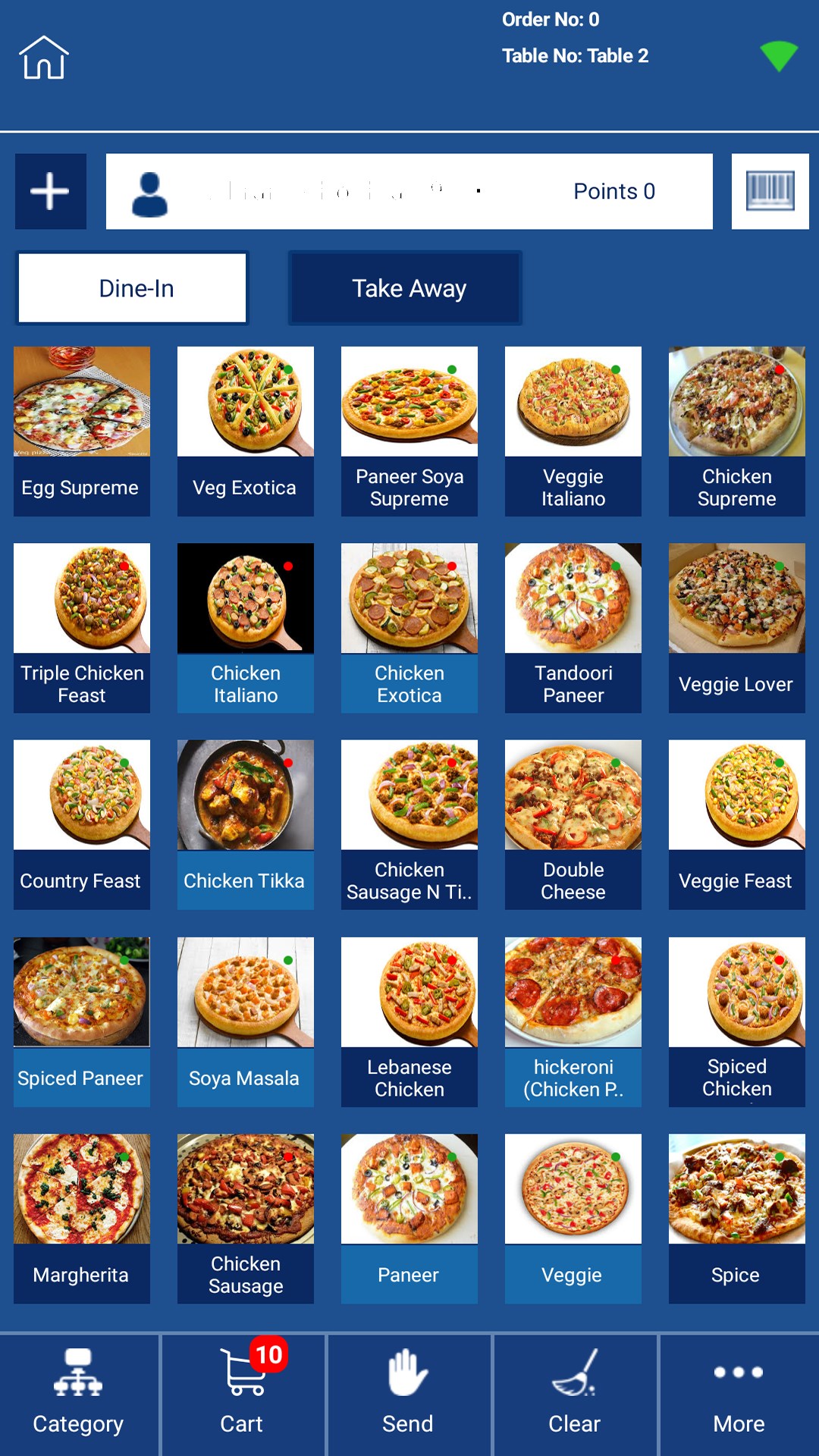Screen dimensions: 819x1456
Task: Clear the current order
Action: tap(574, 1394)
